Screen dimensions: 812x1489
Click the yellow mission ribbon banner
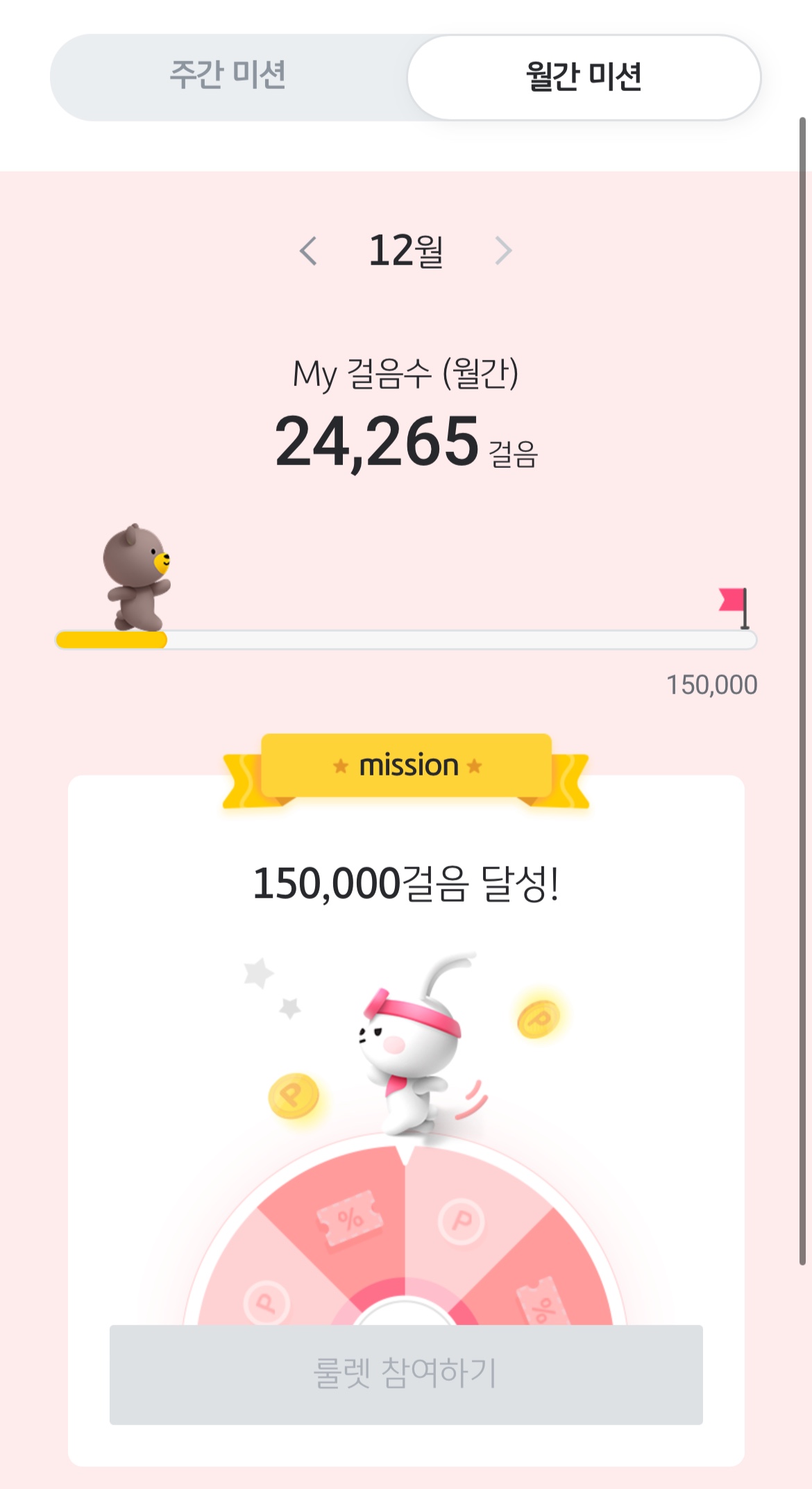point(406,765)
